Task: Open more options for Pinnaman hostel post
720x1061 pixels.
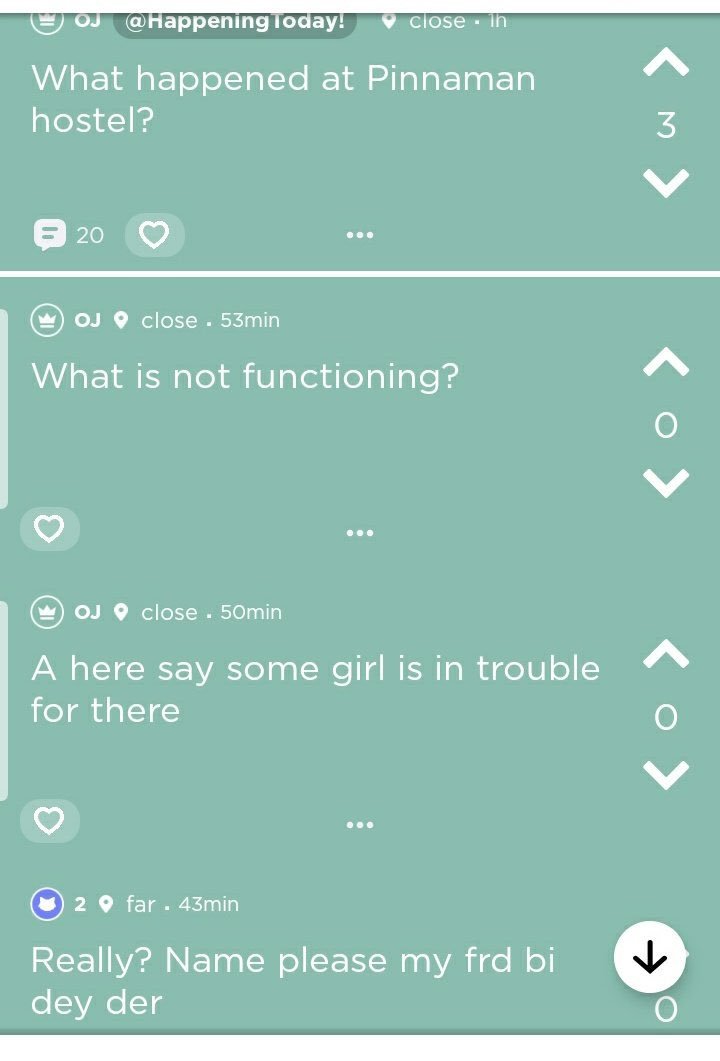Action: 359,235
